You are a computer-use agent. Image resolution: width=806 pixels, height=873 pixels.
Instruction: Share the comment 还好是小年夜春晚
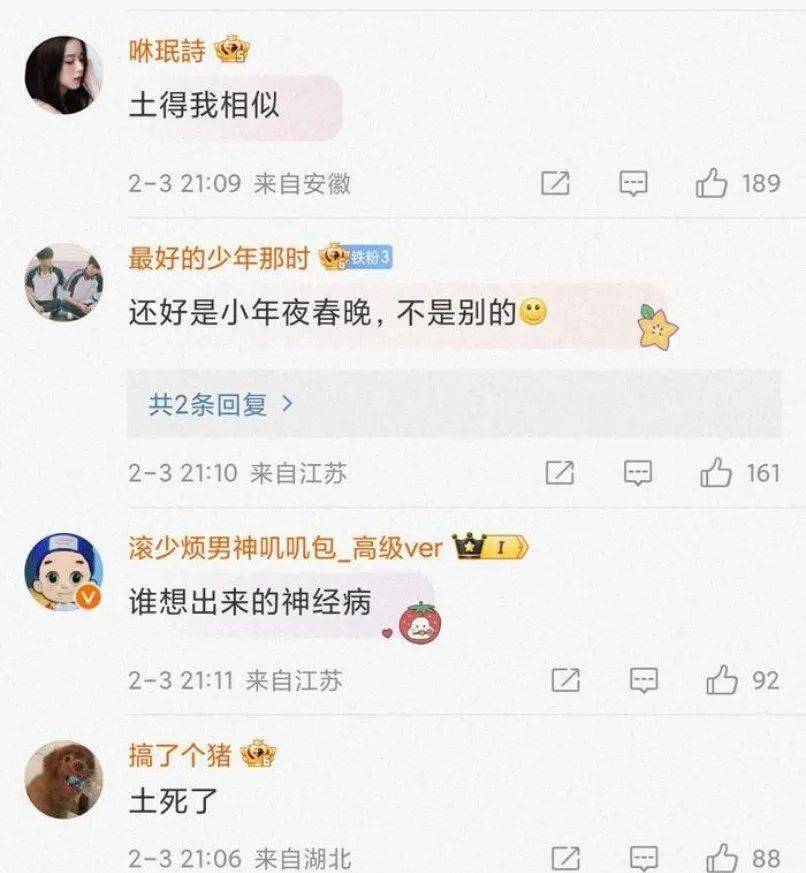(x=560, y=472)
